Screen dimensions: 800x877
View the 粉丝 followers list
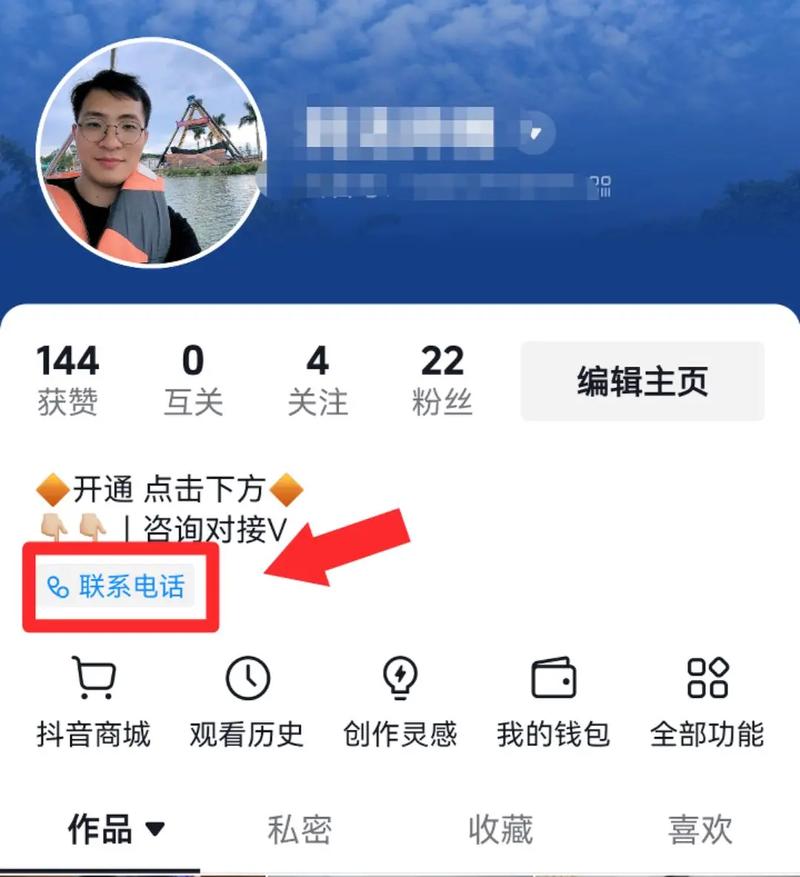tap(442, 381)
